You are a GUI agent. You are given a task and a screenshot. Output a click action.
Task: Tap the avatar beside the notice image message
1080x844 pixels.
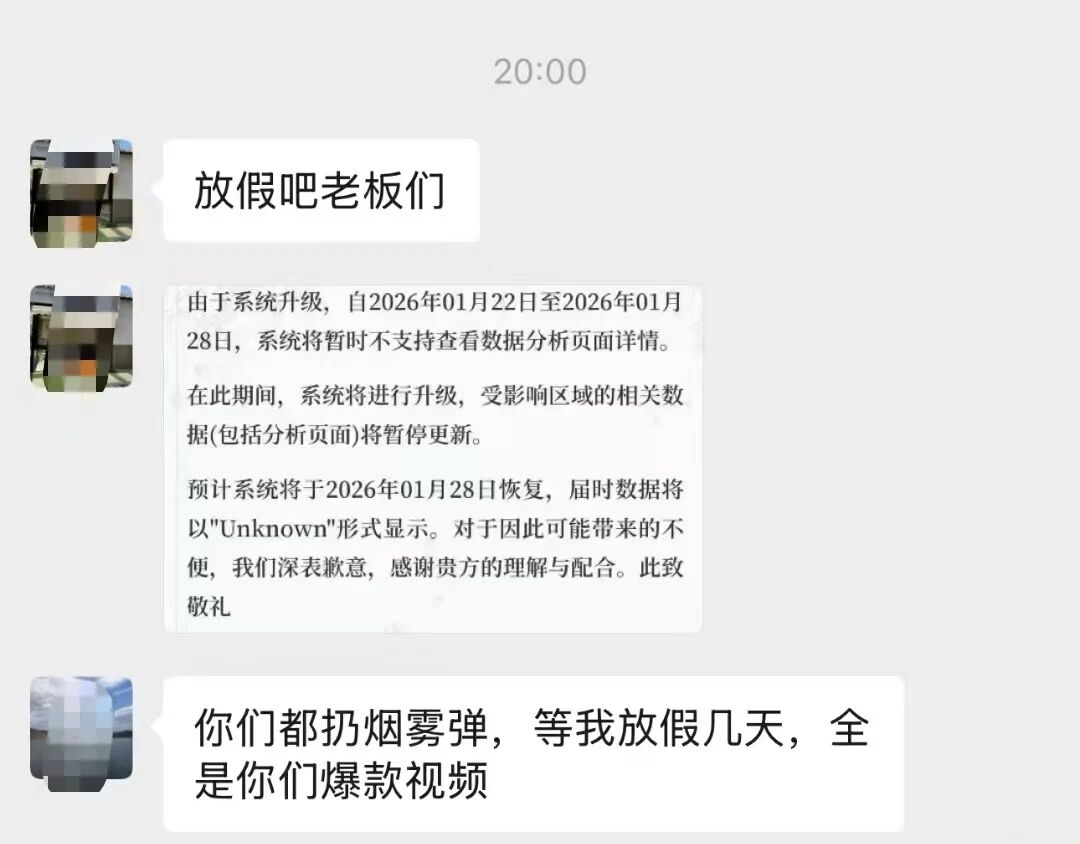point(81,338)
